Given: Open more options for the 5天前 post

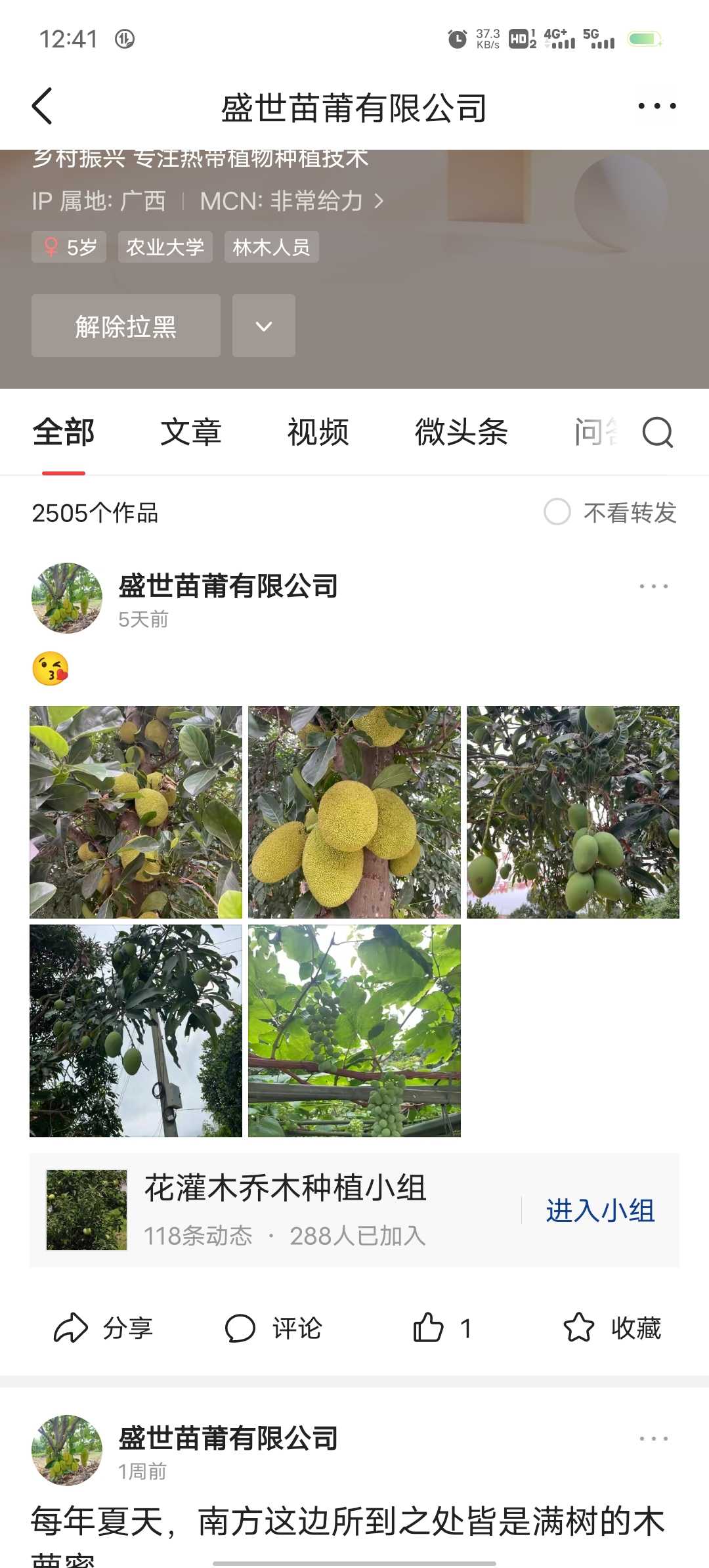Looking at the screenshot, I should pos(654,586).
